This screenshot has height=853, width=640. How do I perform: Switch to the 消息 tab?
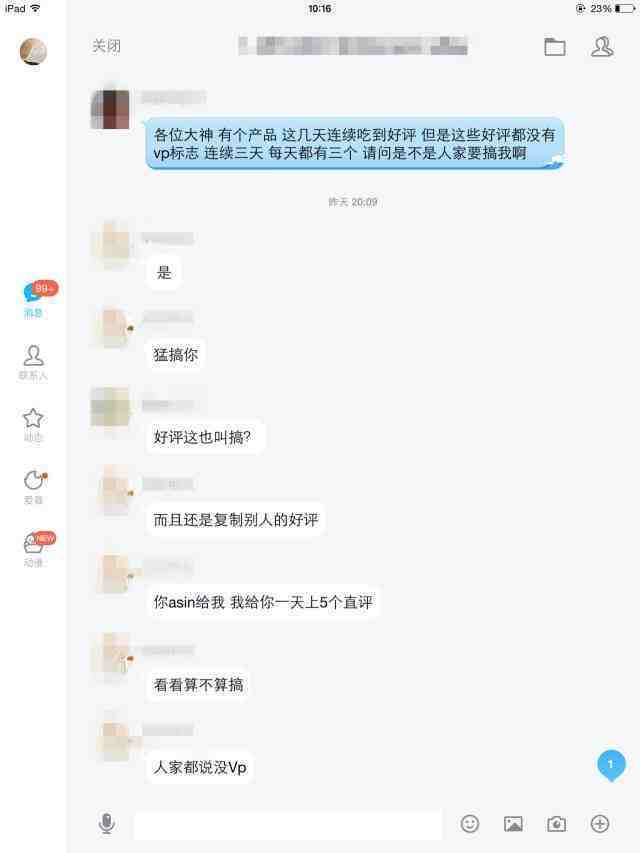pyautogui.click(x=34, y=298)
